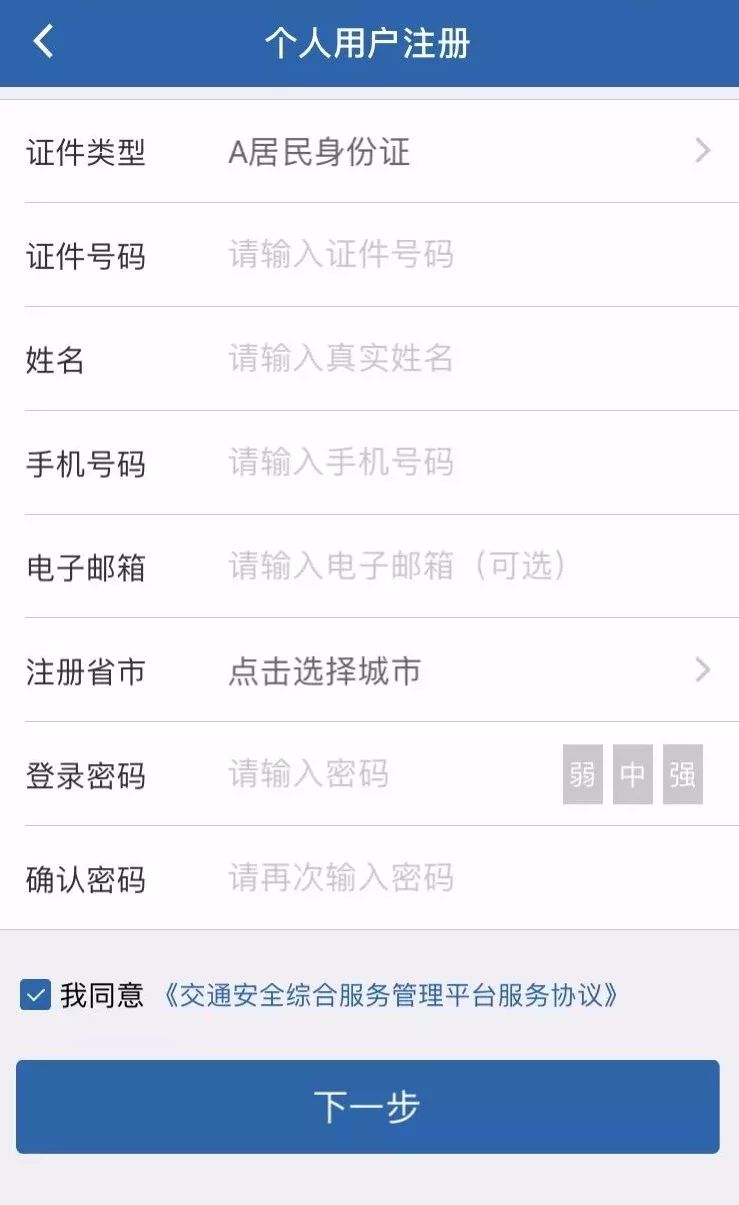The height and width of the screenshot is (1205, 739).
Task: Open the 交通安全综合服务管理平台服务协议 link
Action: tap(395, 995)
